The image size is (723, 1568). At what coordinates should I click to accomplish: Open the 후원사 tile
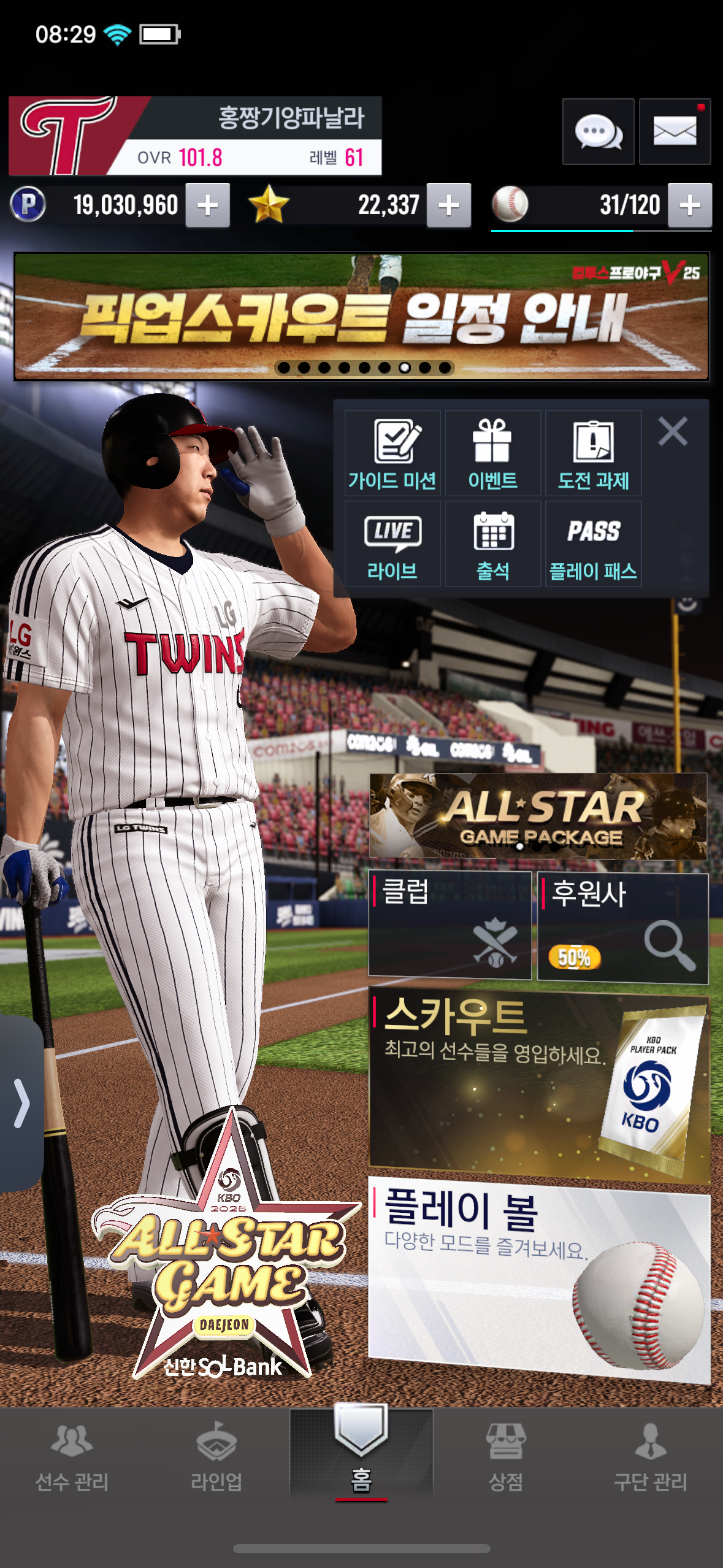623,928
